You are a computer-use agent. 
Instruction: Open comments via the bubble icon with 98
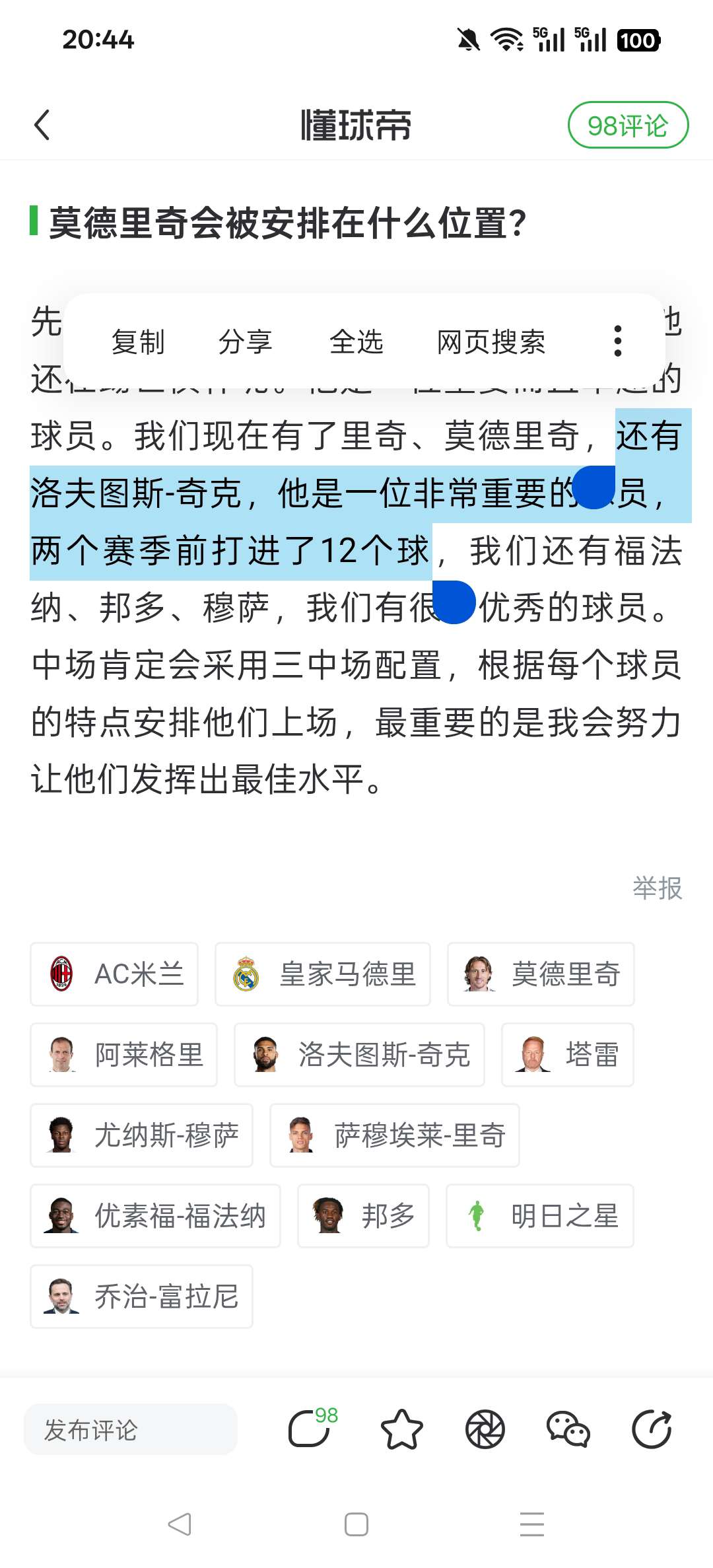(x=310, y=1429)
